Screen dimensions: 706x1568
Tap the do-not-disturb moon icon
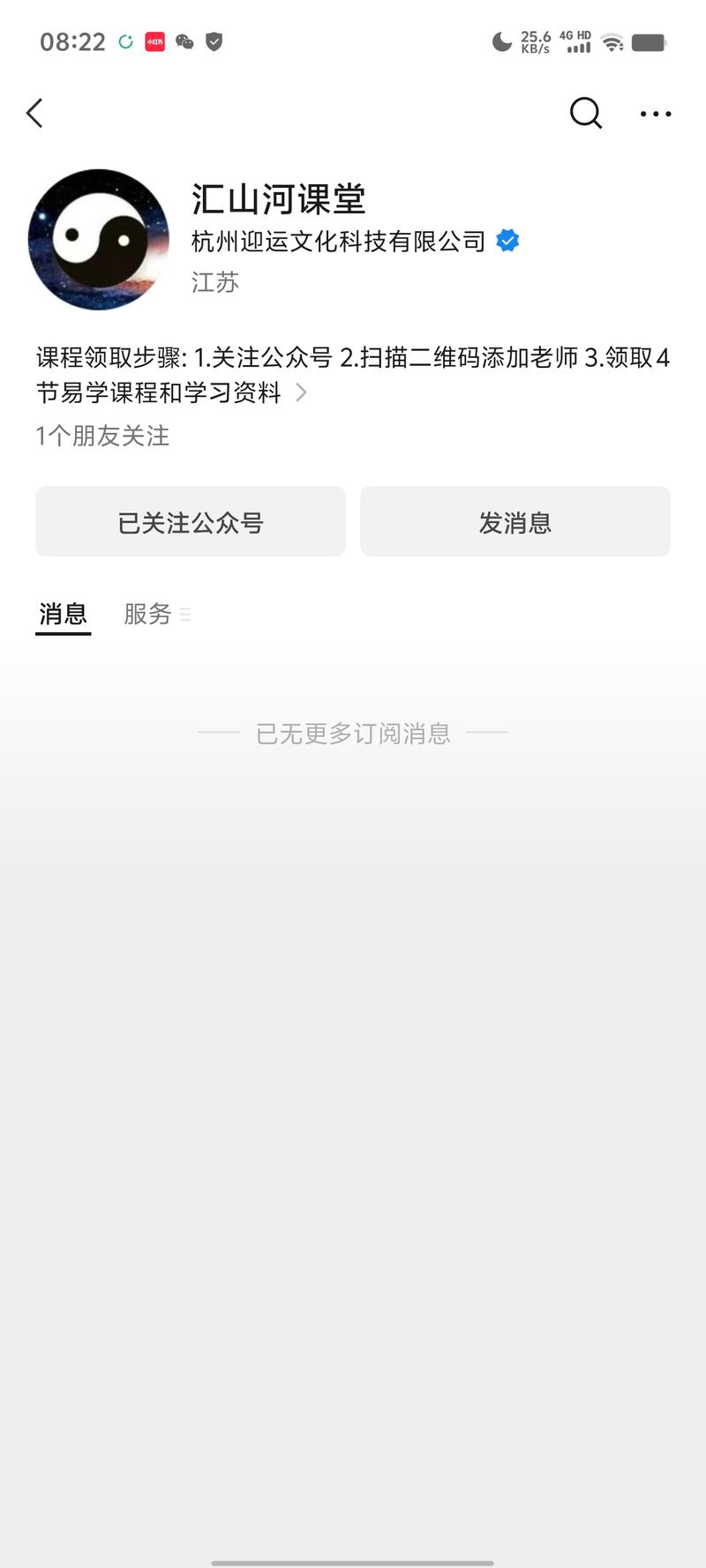[501, 41]
